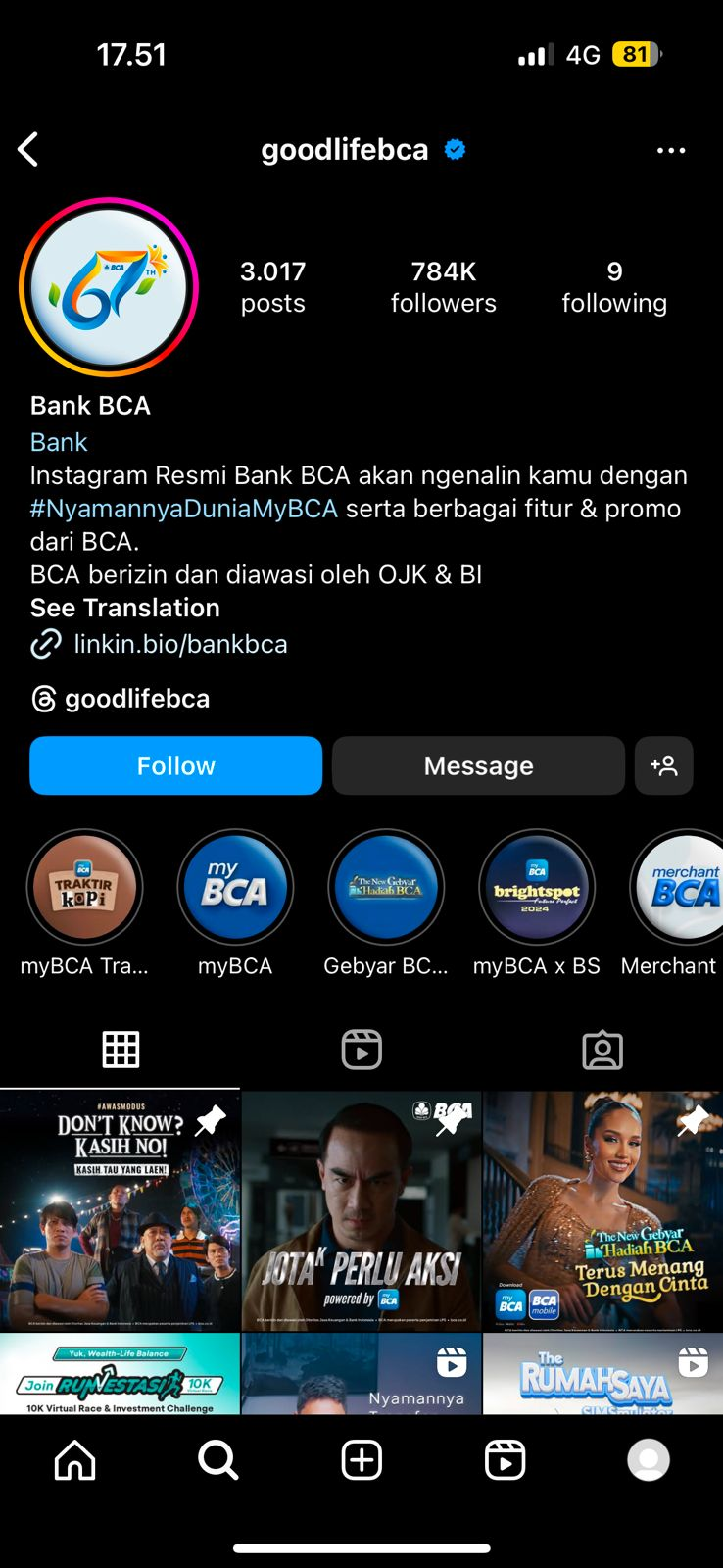Viewport: 723px width, 1568px height.
Task: Select the posts grid icon
Action: coord(120,1049)
